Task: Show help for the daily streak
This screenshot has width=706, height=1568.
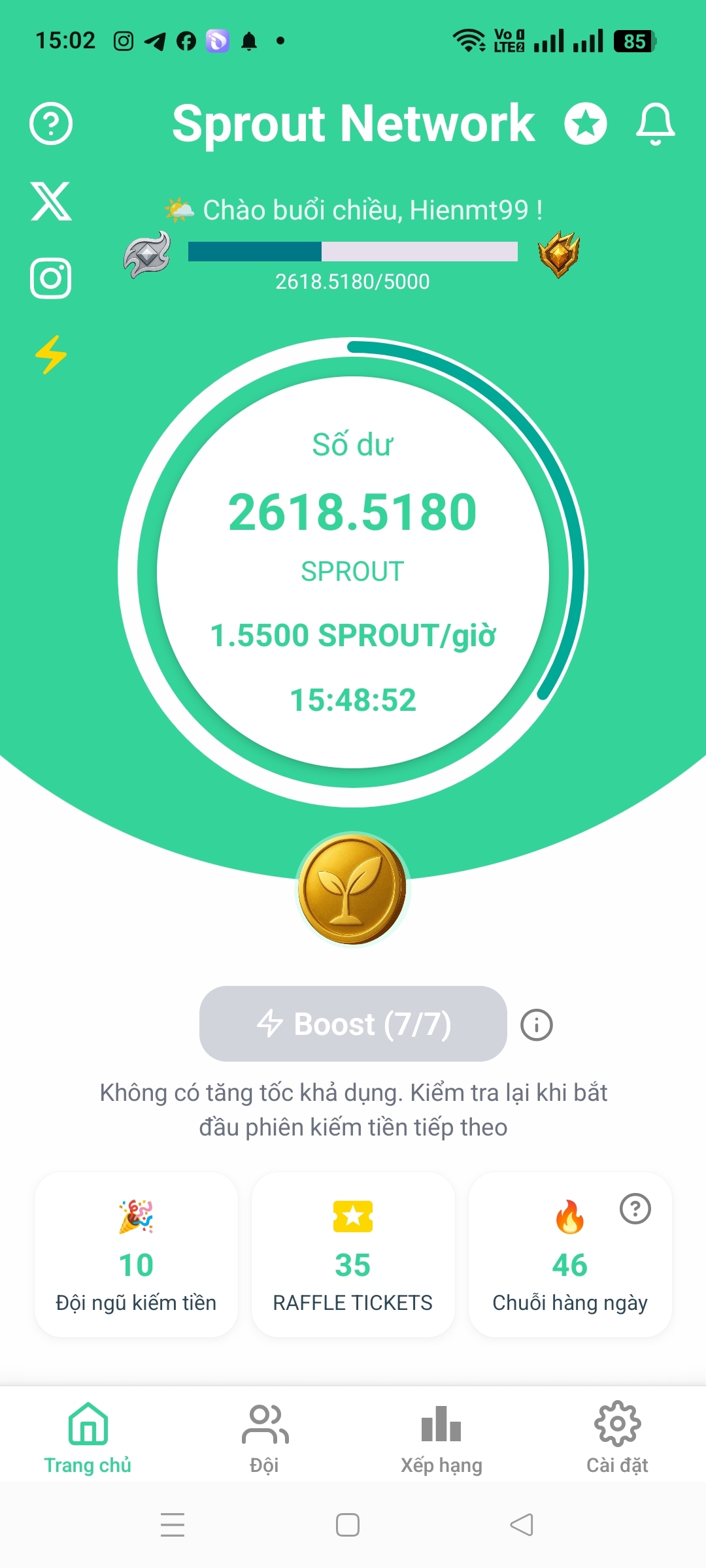Action: click(x=635, y=1209)
